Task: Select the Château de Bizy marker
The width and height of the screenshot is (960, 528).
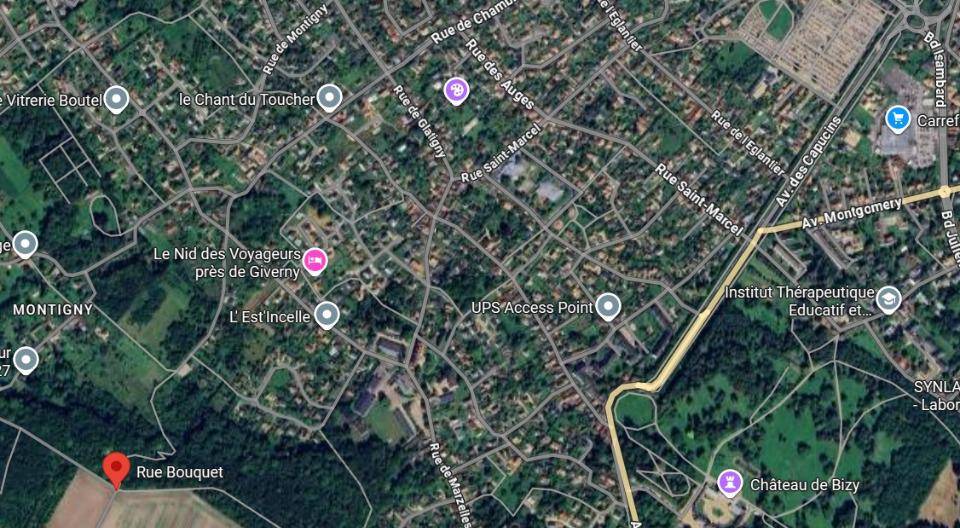Action: pos(731,484)
